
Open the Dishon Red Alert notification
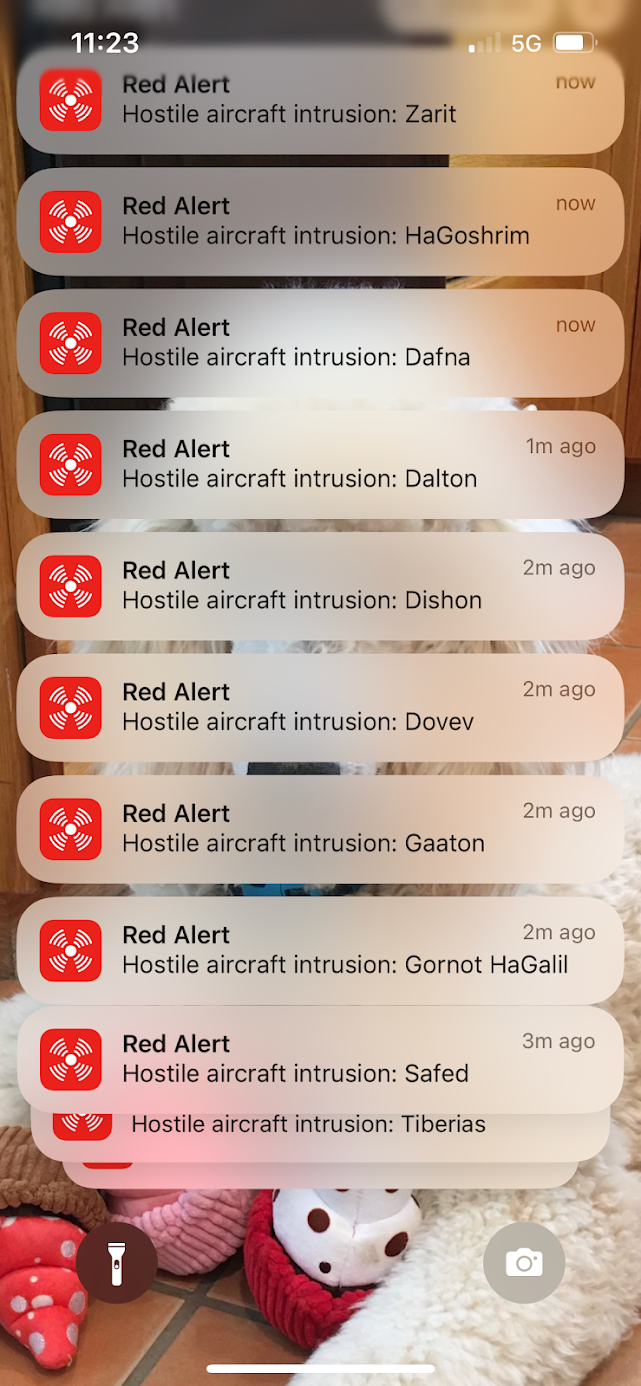click(320, 586)
